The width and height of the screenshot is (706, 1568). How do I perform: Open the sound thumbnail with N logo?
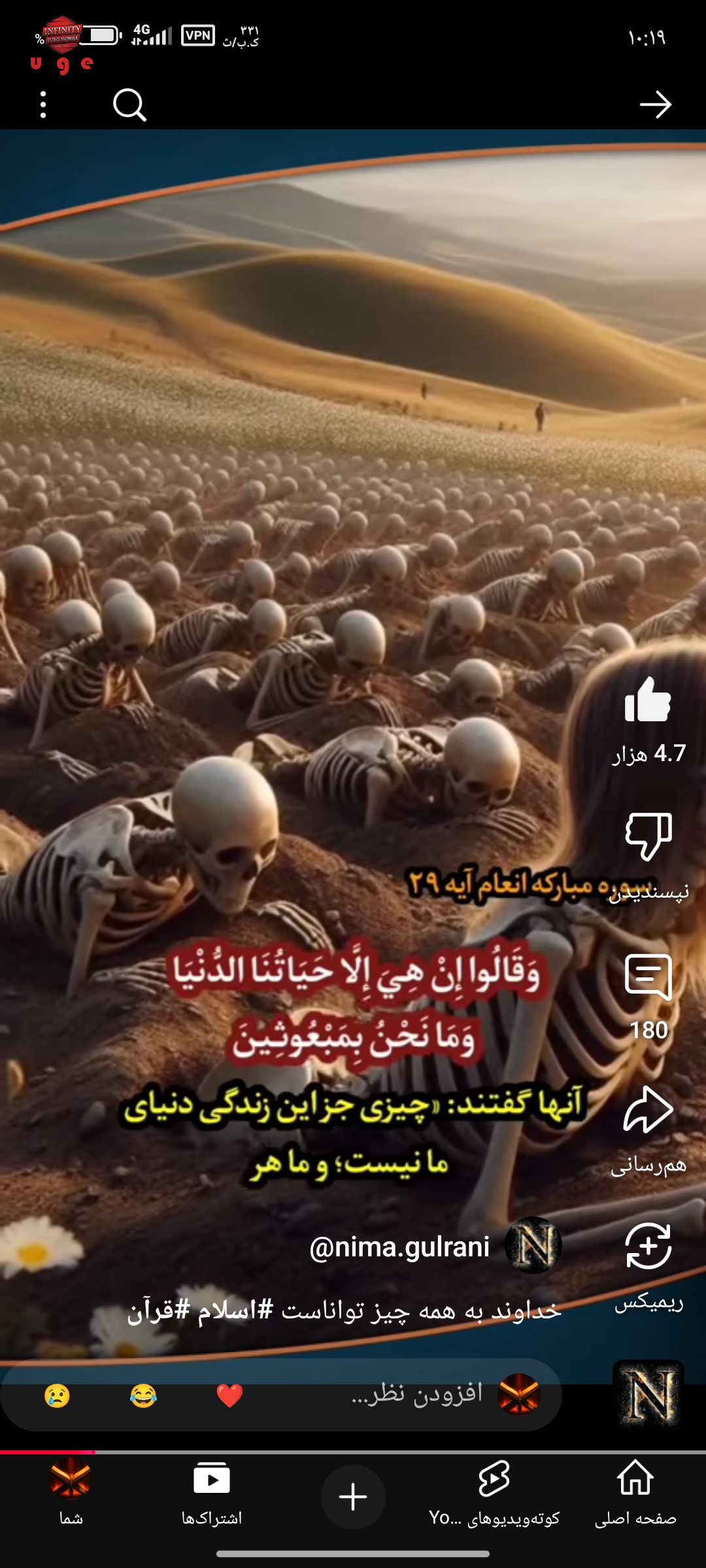click(x=648, y=1395)
